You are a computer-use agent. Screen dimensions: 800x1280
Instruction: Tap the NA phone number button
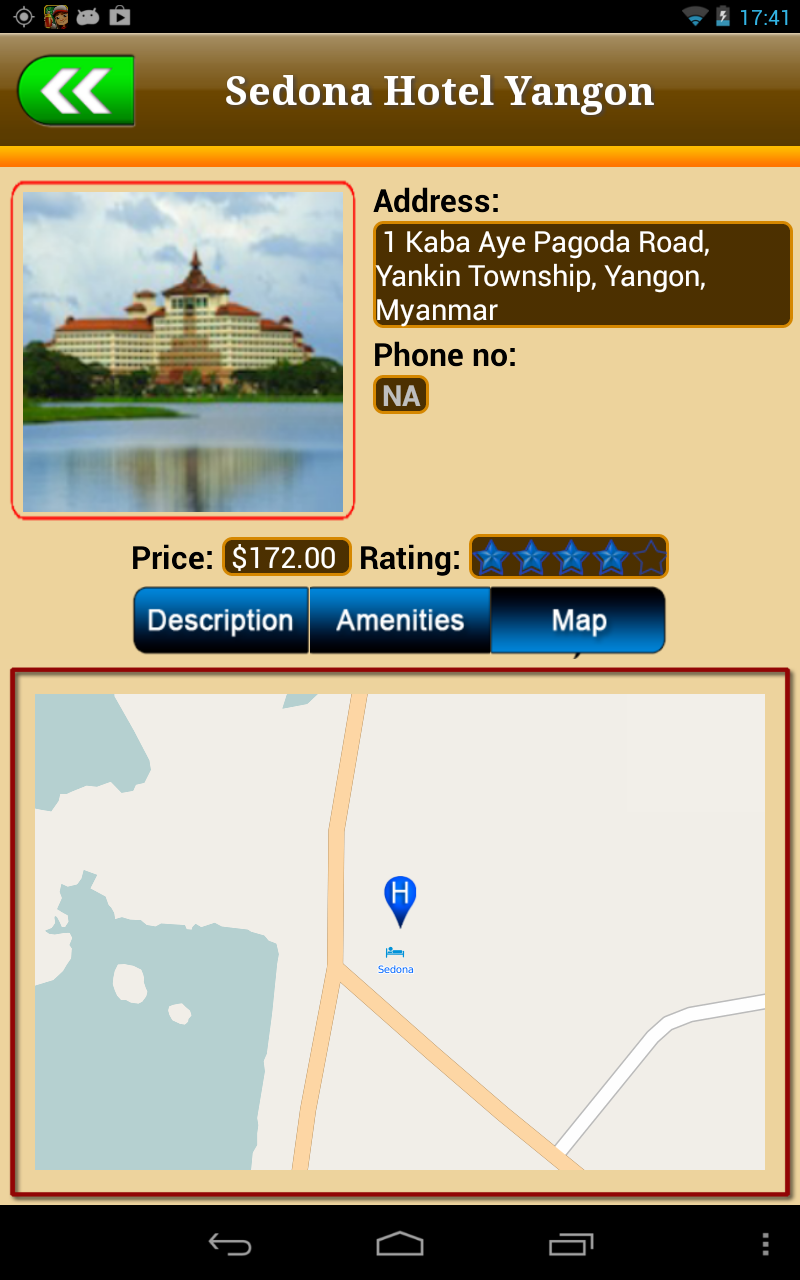(x=400, y=395)
